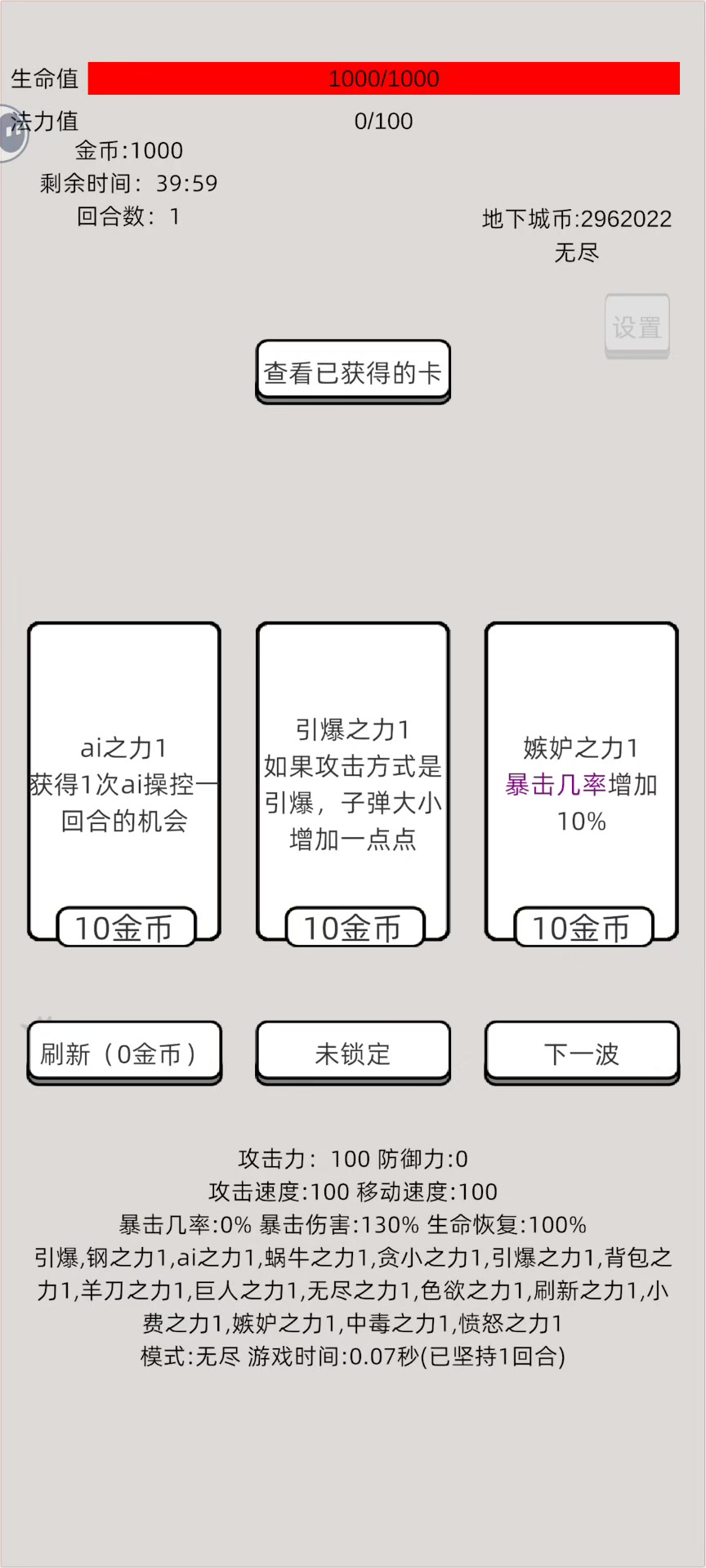Image resolution: width=706 pixels, height=1568 pixels.
Task: Start the next wave with 下一波
Action: (581, 1053)
